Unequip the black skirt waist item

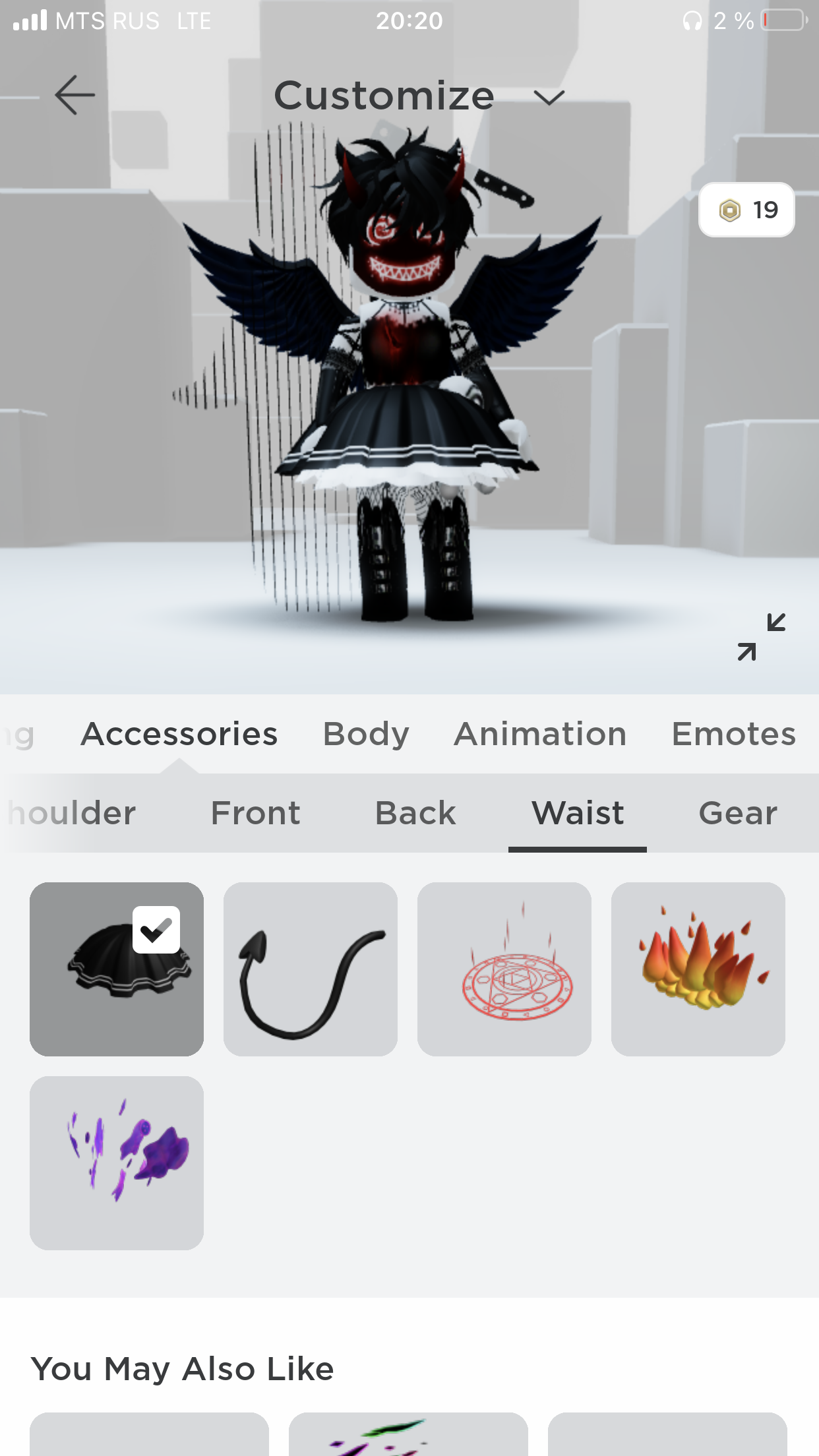[117, 969]
